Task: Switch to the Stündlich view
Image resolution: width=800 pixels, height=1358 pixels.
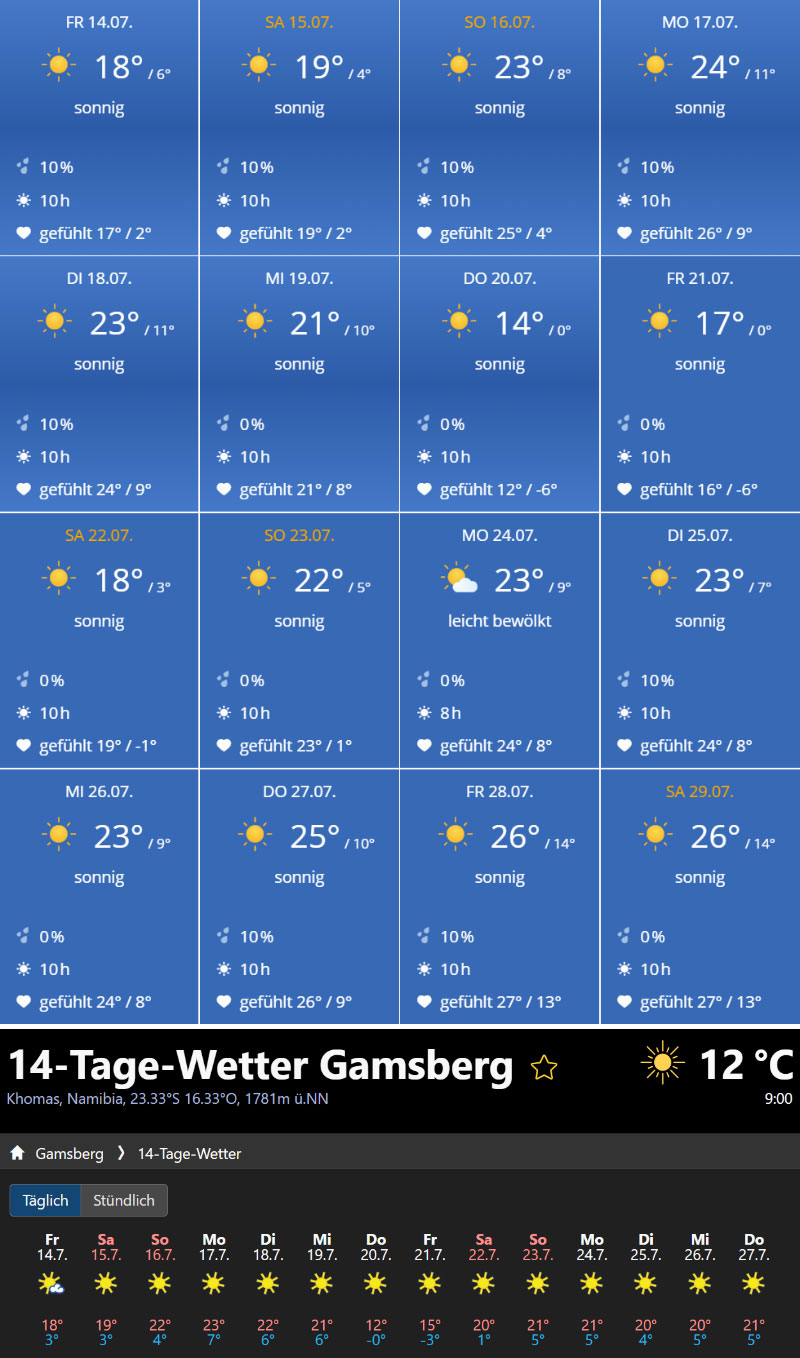Action: tap(124, 1200)
